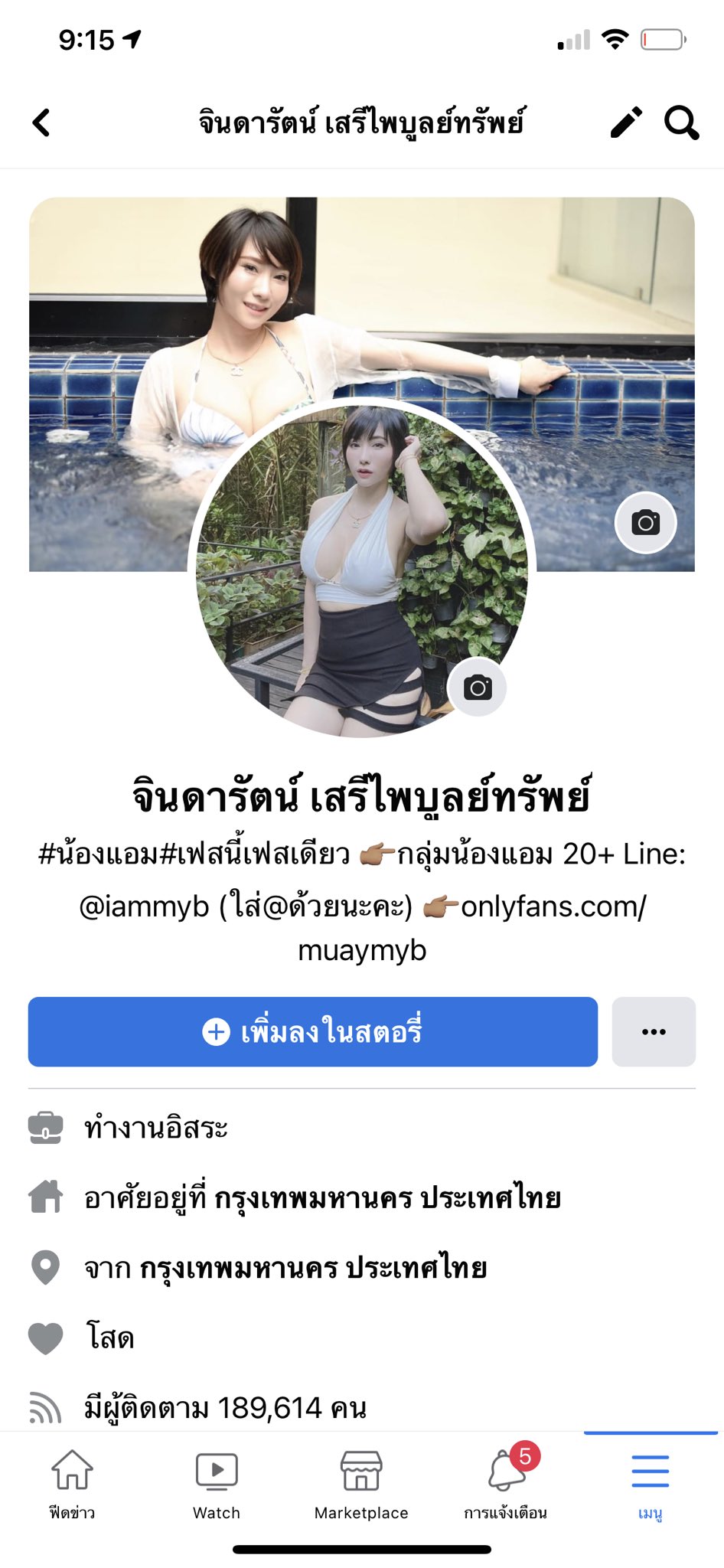Change cover photo via camera icon
The height and width of the screenshot is (1568, 724).
coord(645,523)
